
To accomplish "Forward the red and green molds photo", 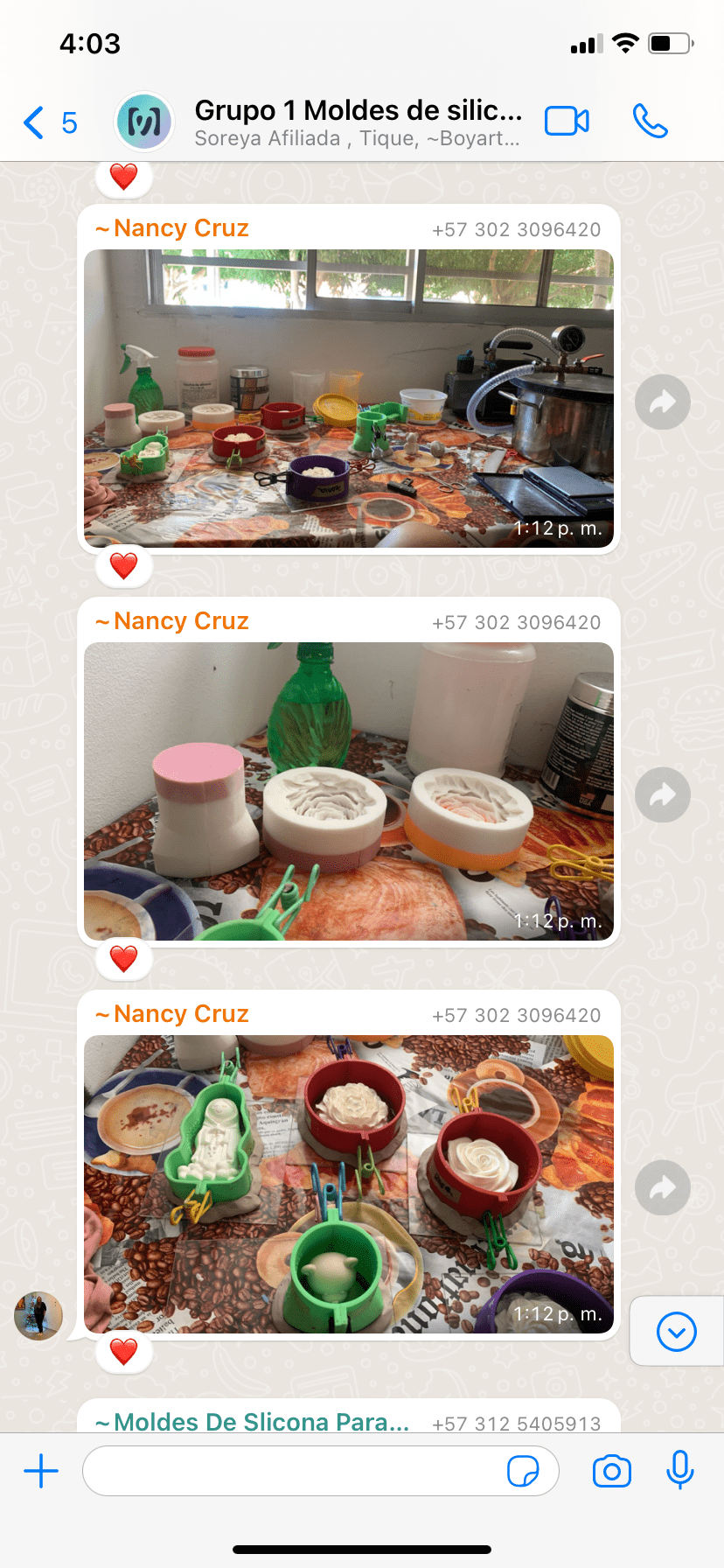I will [x=663, y=1188].
